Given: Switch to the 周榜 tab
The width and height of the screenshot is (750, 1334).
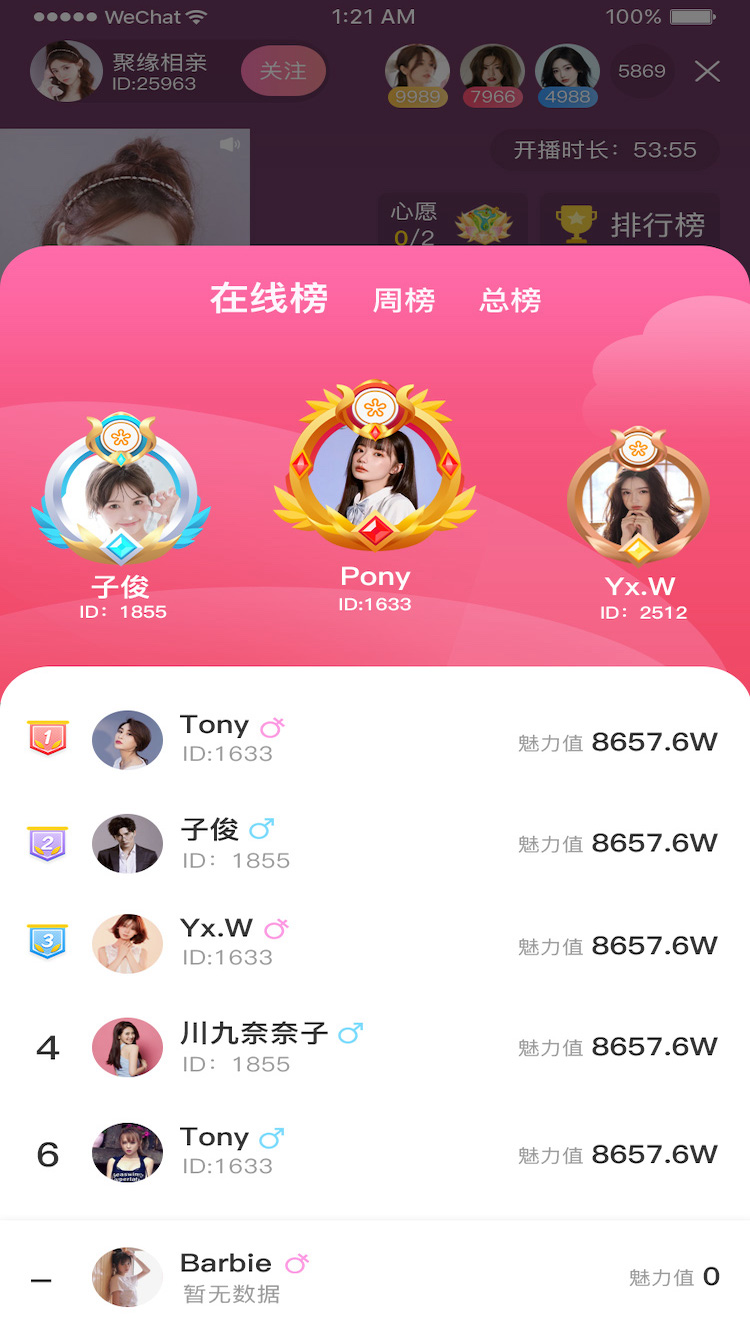Looking at the screenshot, I should (404, 300).
